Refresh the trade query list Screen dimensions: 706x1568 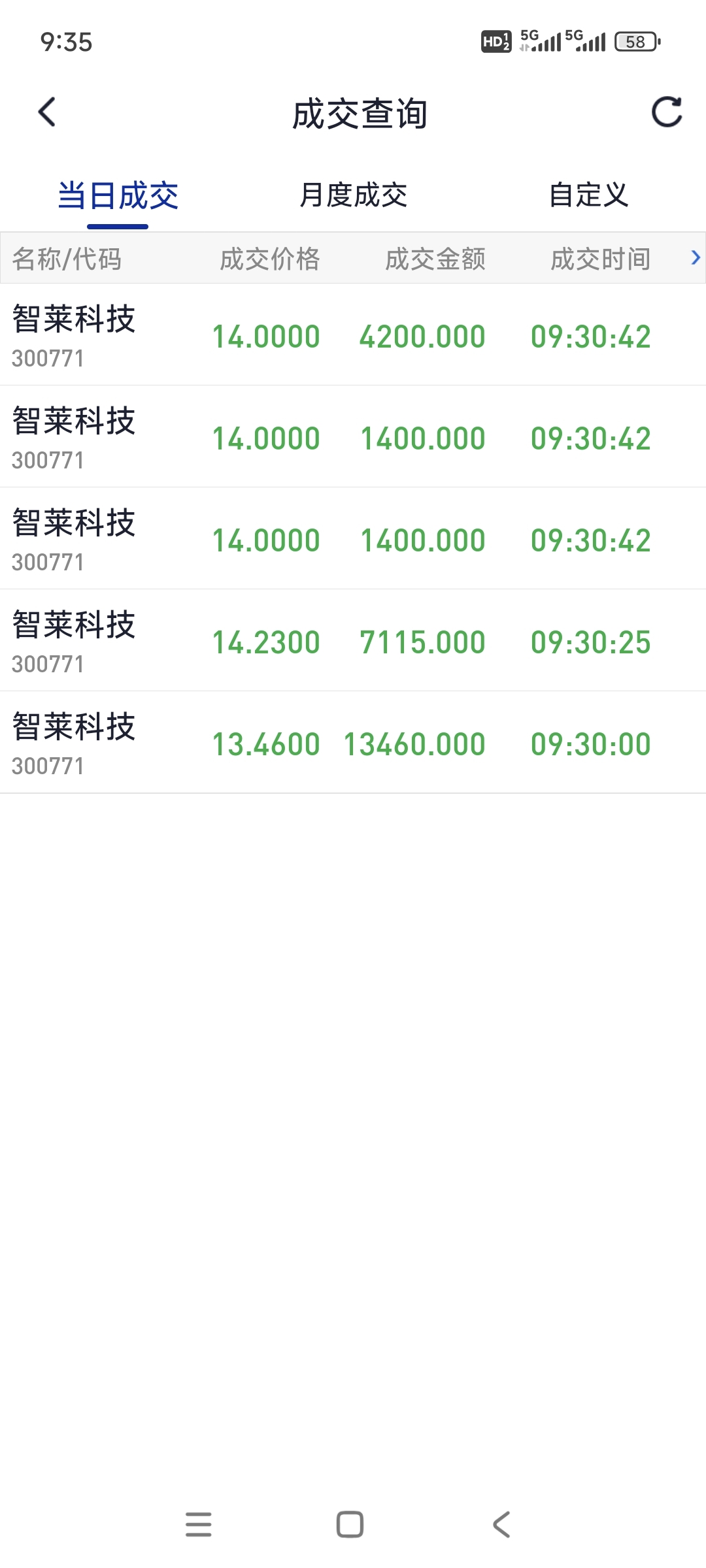tap(667, 112)
